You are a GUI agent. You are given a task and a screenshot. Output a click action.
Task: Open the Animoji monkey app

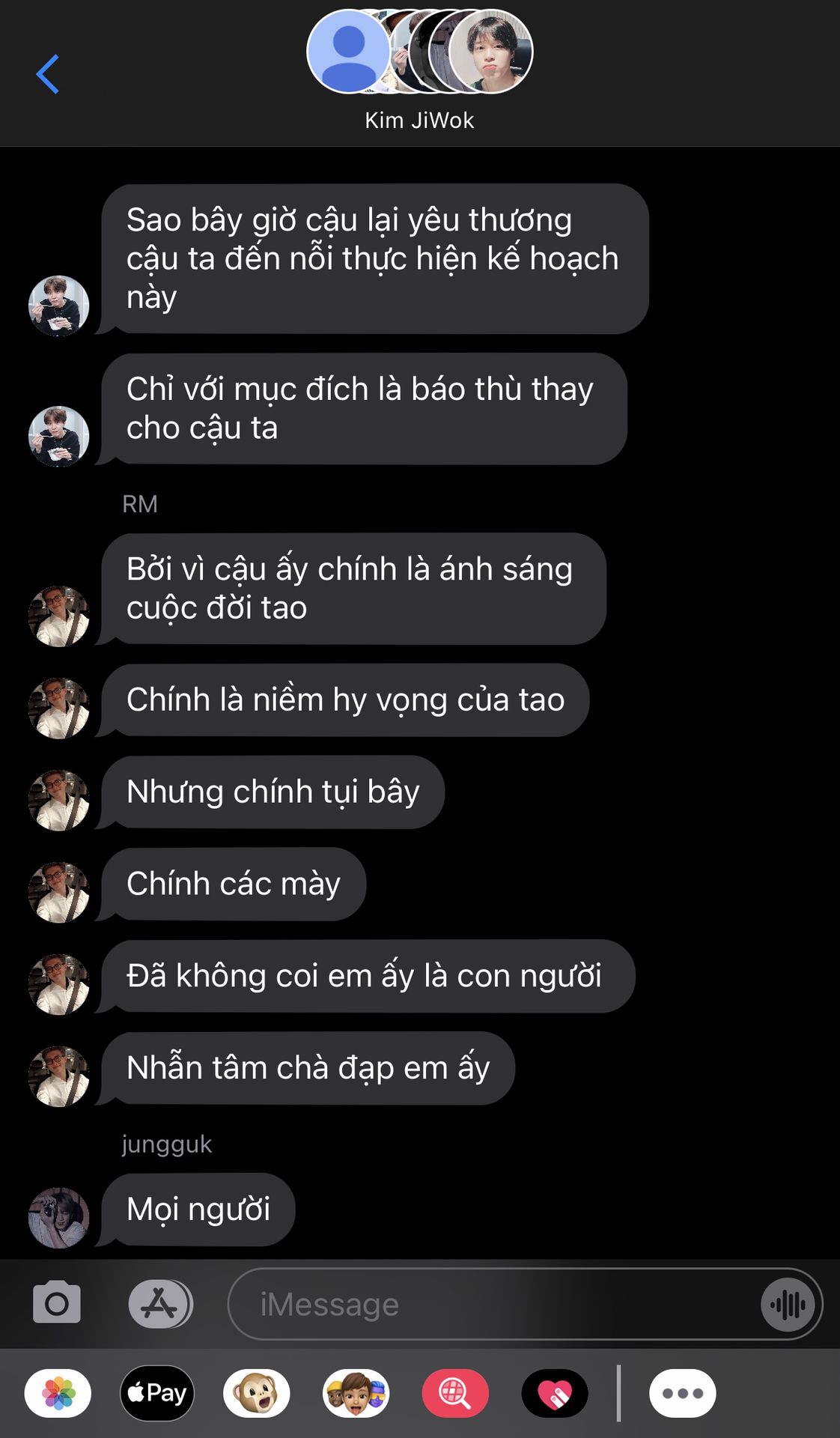[257, 1393]
